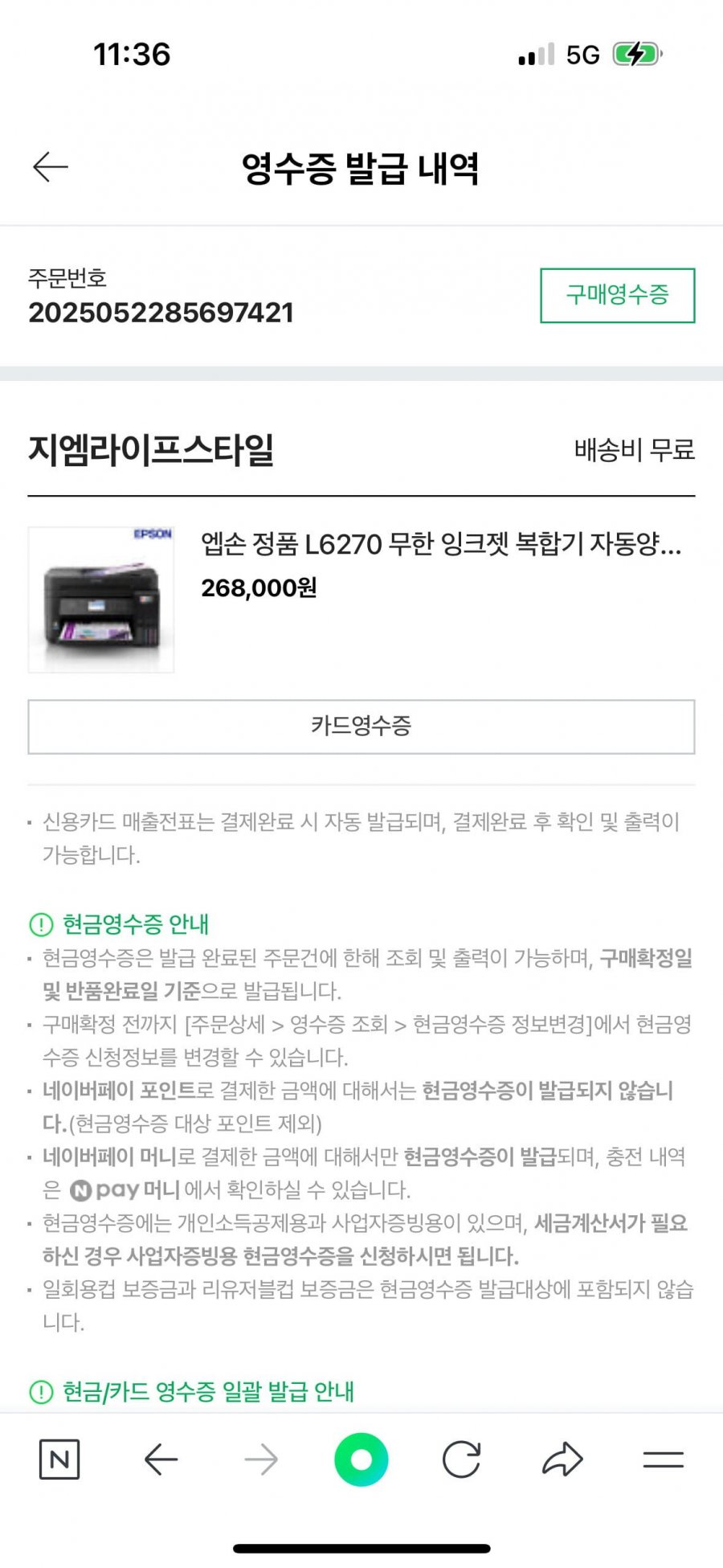Viewport: 723px width, 1568px height.
Task: Open the 구매영수증 purchase receipt
Action: pos(617,295)
